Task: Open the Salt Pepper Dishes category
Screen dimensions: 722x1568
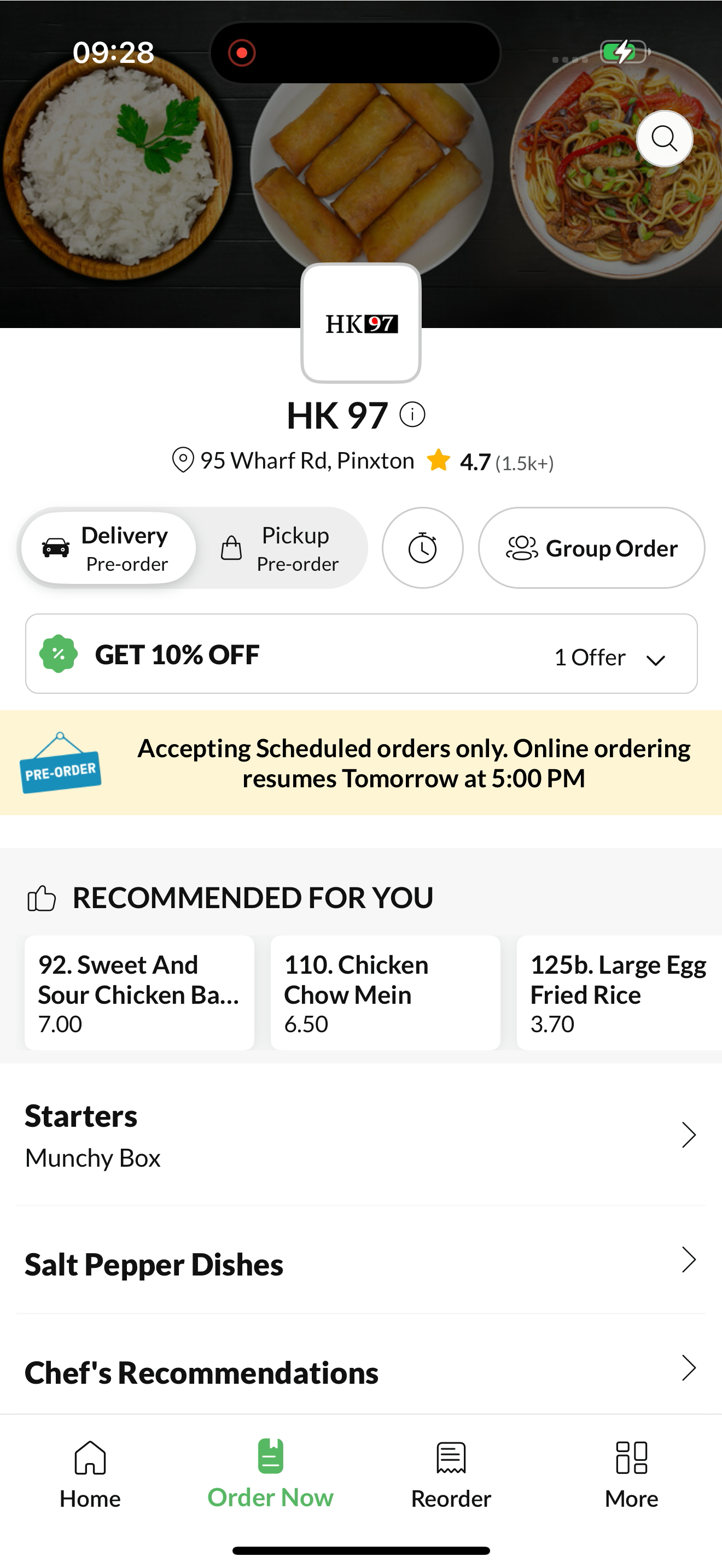Action: point(361,1260)
